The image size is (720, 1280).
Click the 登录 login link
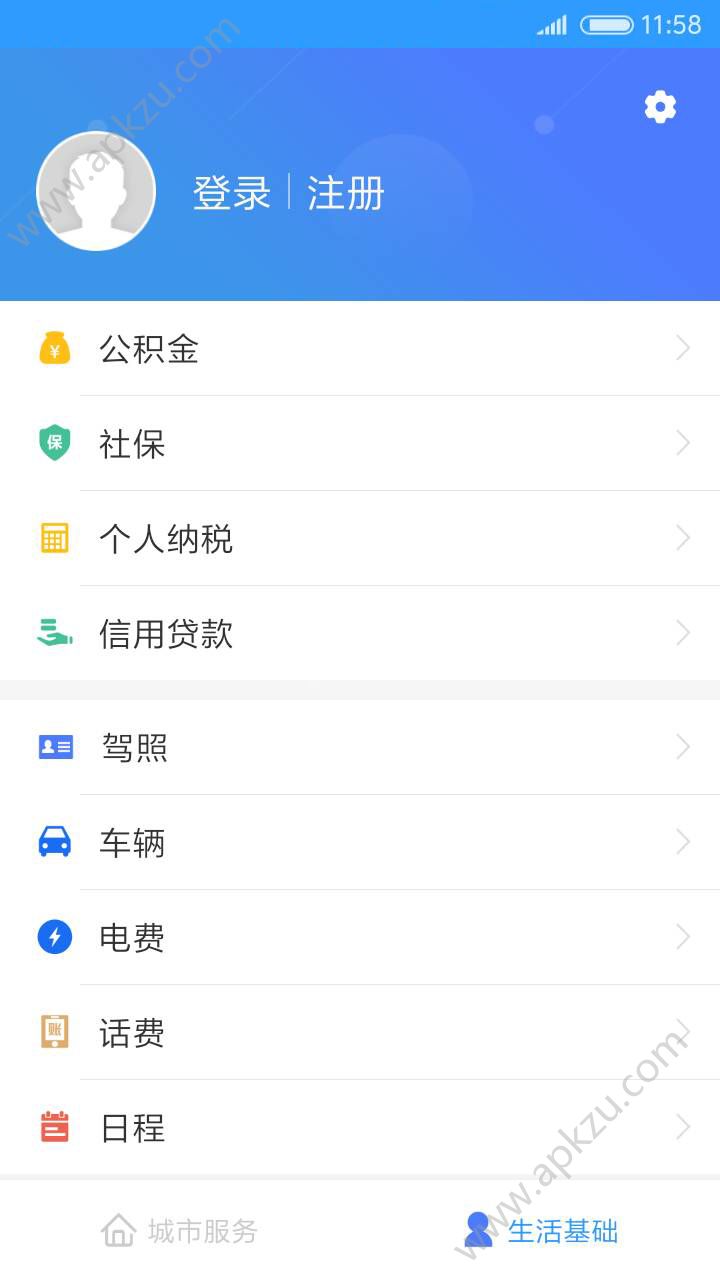click(232, 194)
